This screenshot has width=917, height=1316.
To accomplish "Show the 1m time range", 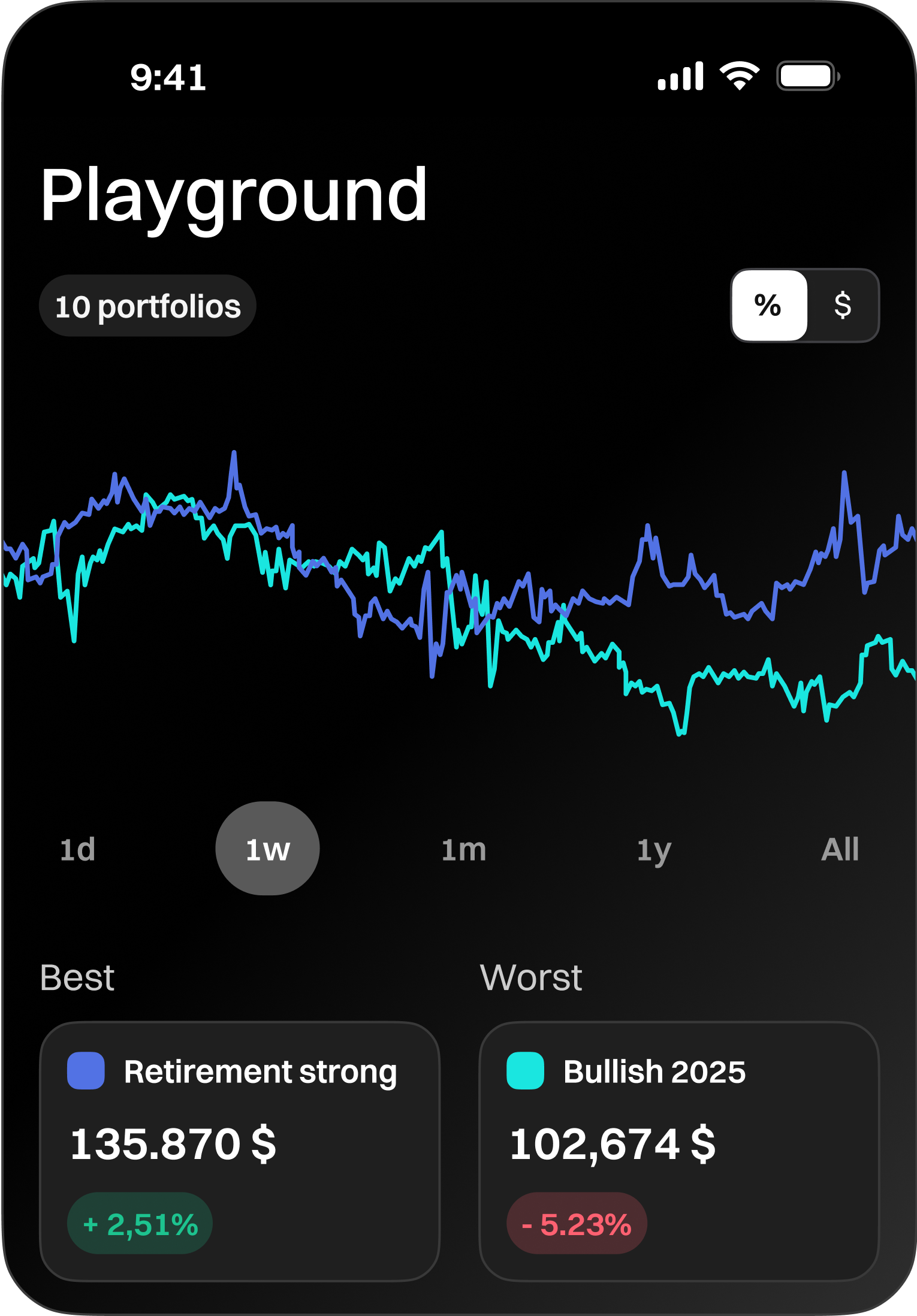I will coord(463,849).
